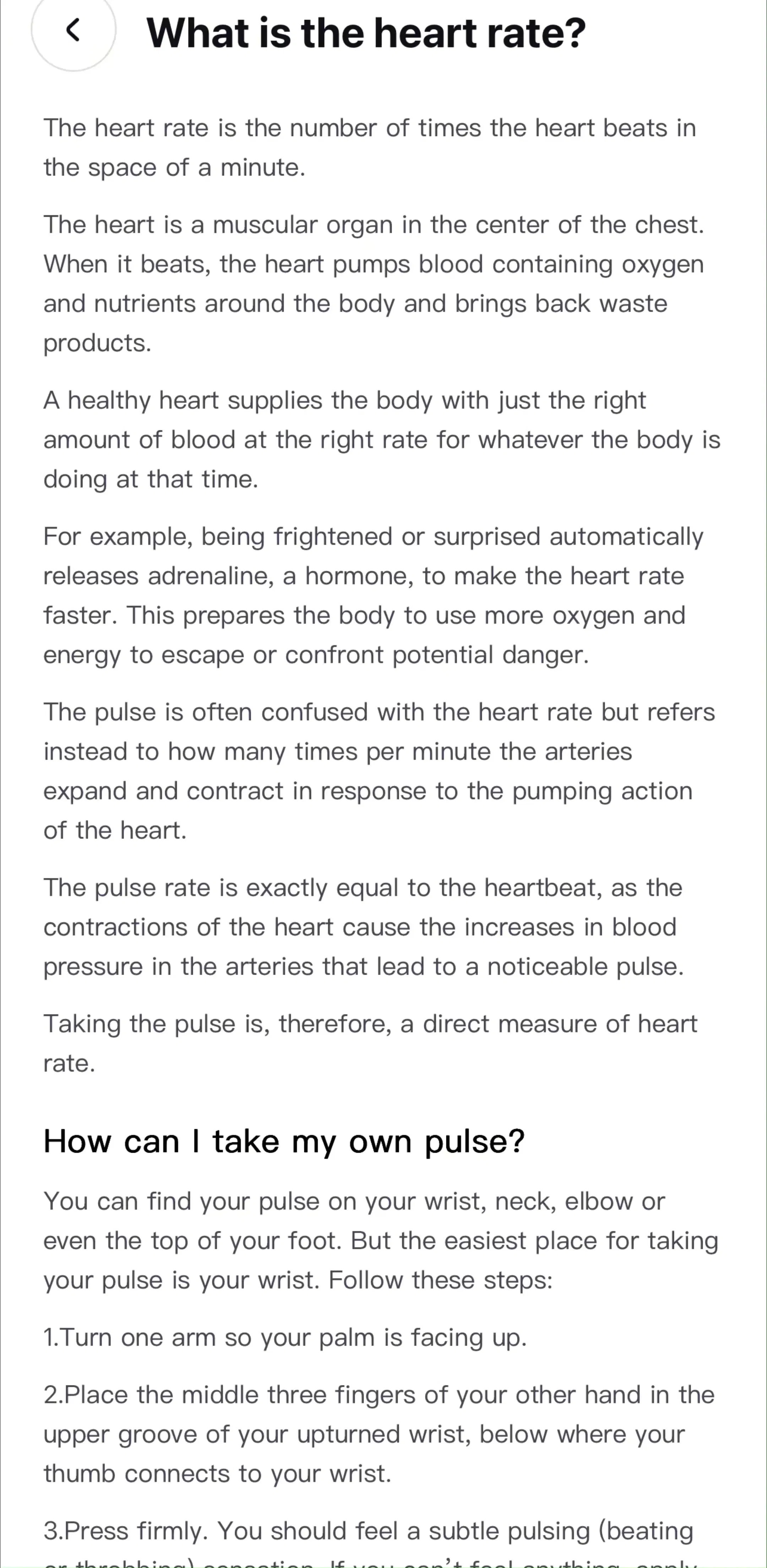Go back using the top-left arrow

pyautogui.click(x=73, y=30)
